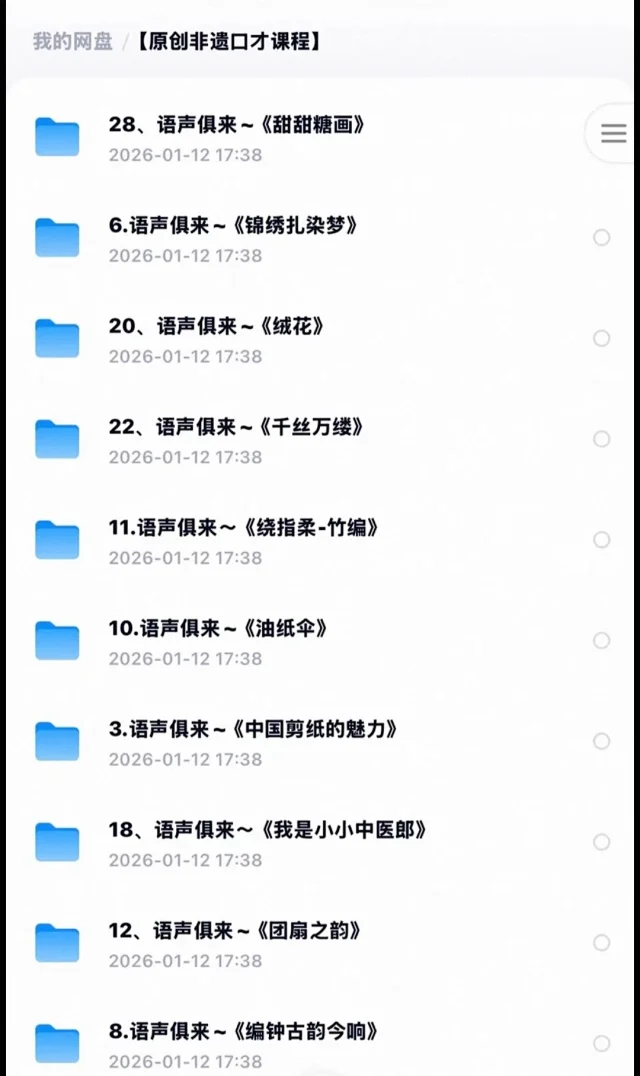Tick the selection circle for 《我是小小中医郎》
The width and height of the screenshot is (640, 1076).
(601, 842)
